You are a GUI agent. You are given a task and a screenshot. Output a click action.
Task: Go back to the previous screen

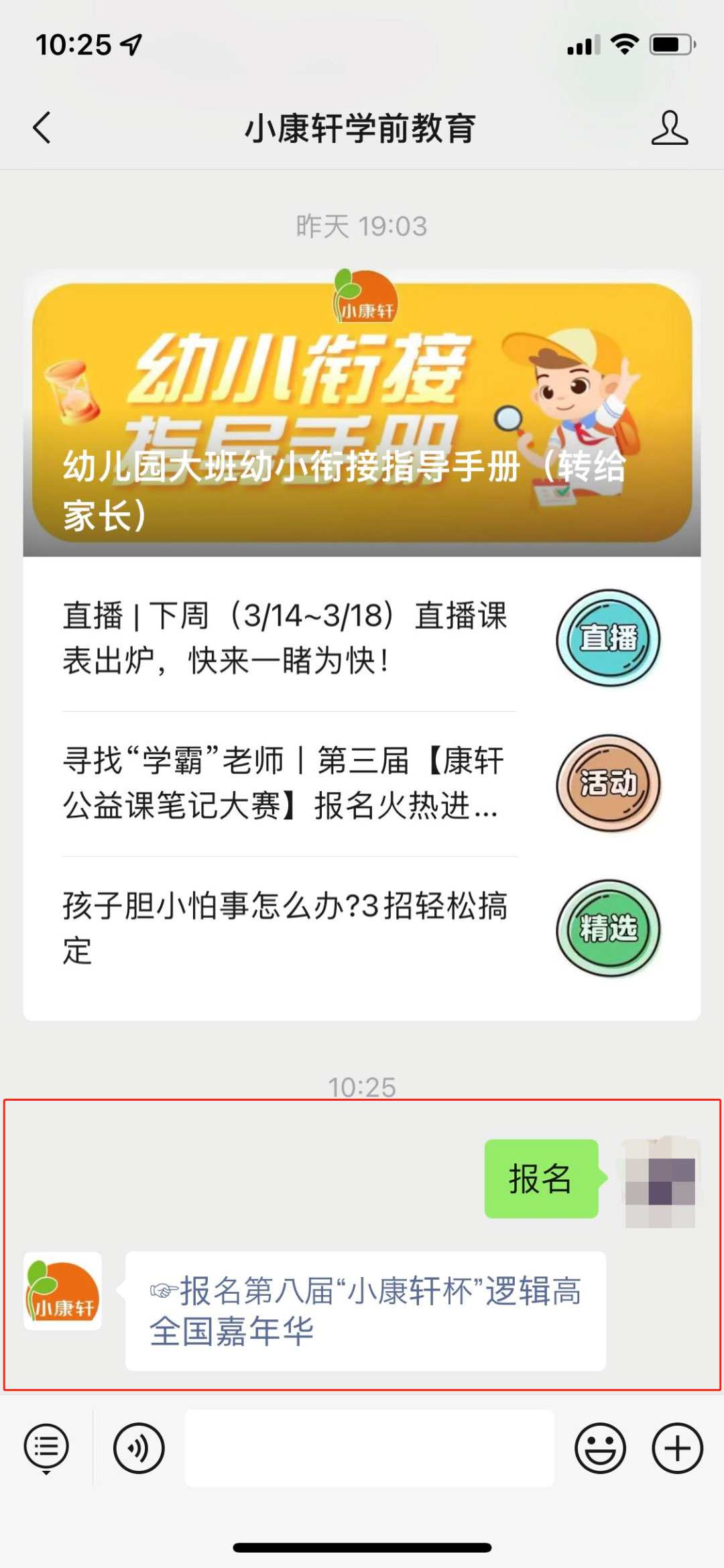point(42,127)
